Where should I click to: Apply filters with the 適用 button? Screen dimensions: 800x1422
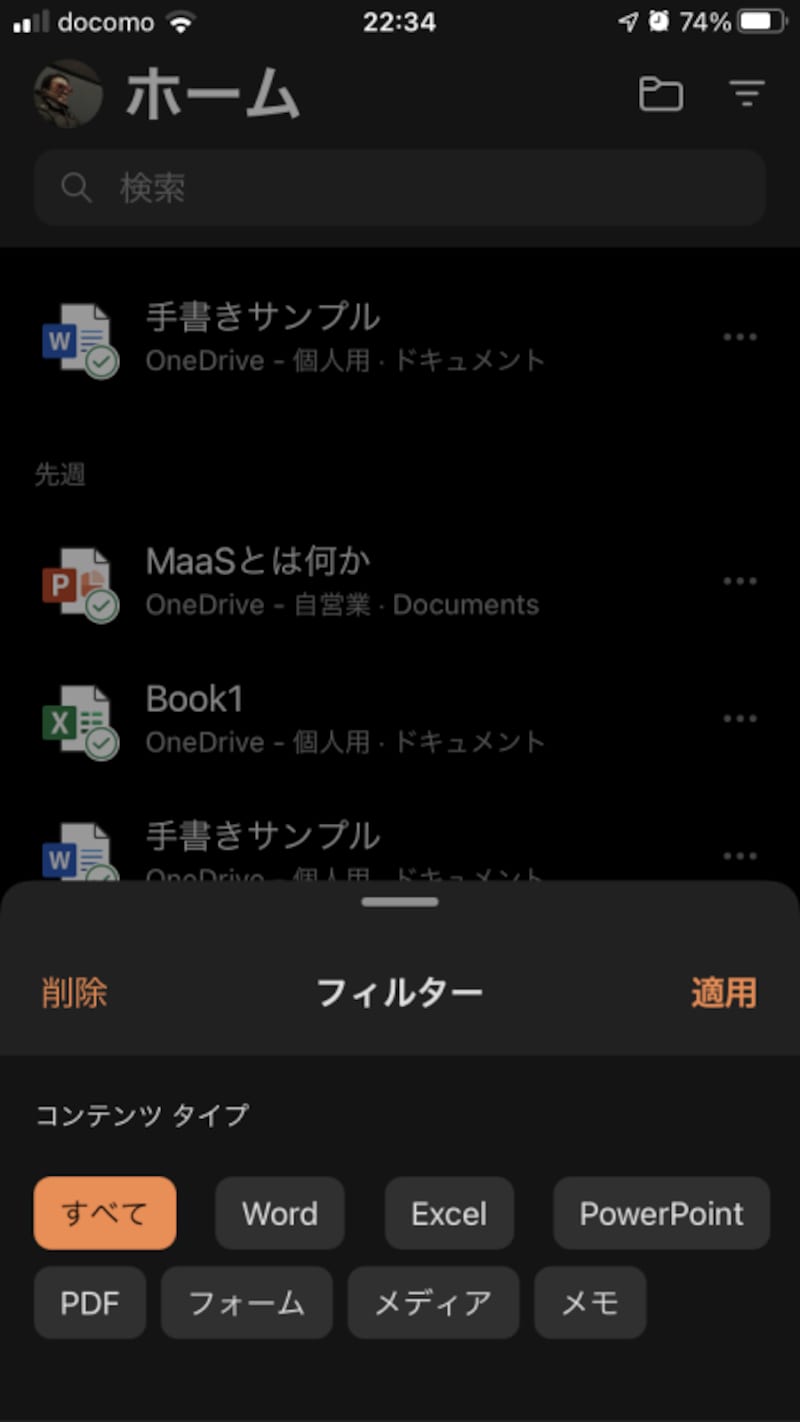723,991
